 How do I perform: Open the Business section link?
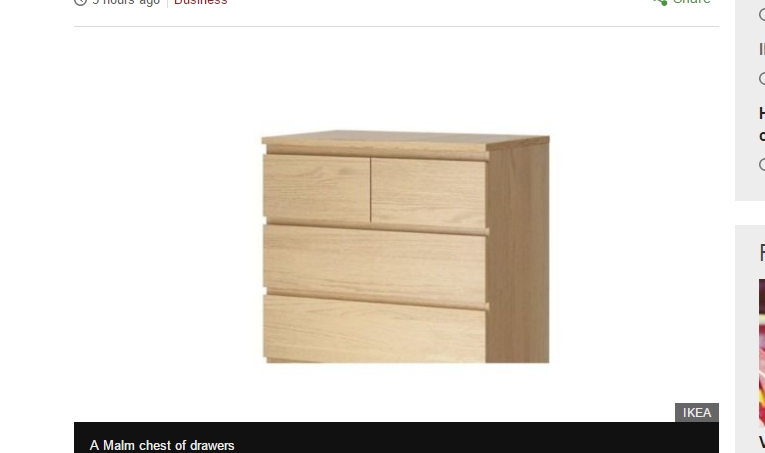tap(200, 3)
